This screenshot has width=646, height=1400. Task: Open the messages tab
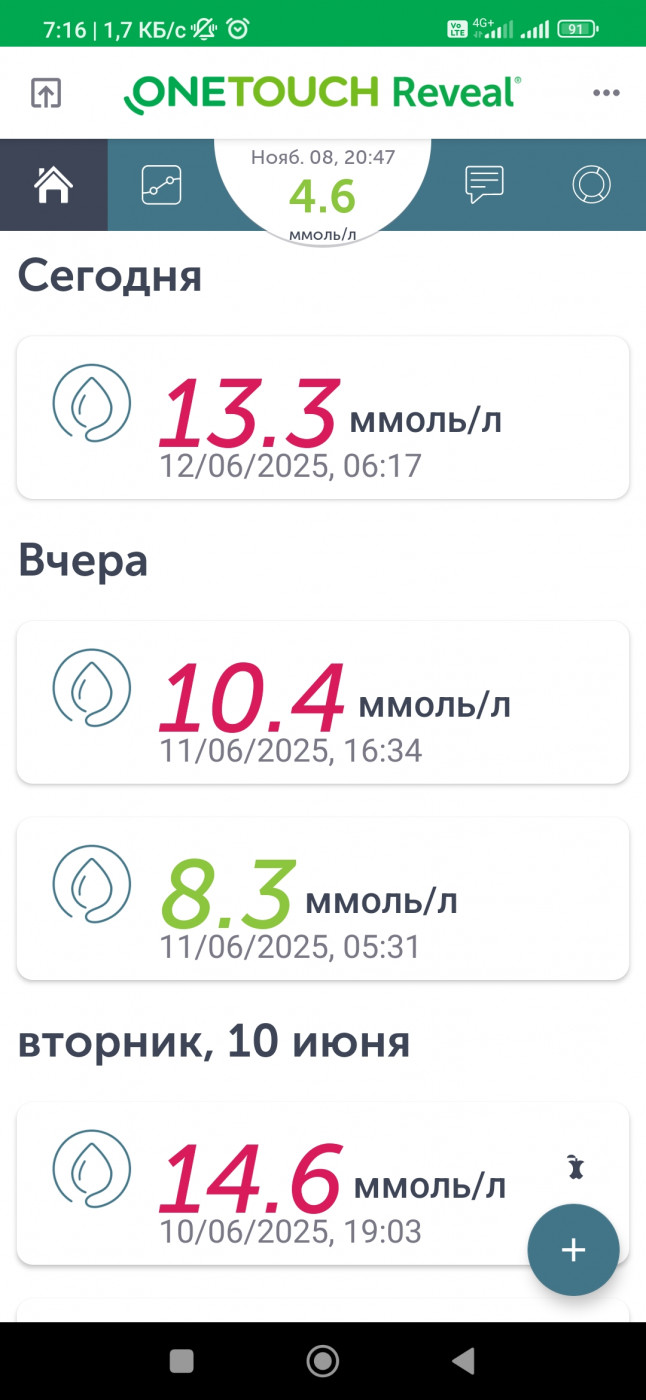tap(484, 185)
